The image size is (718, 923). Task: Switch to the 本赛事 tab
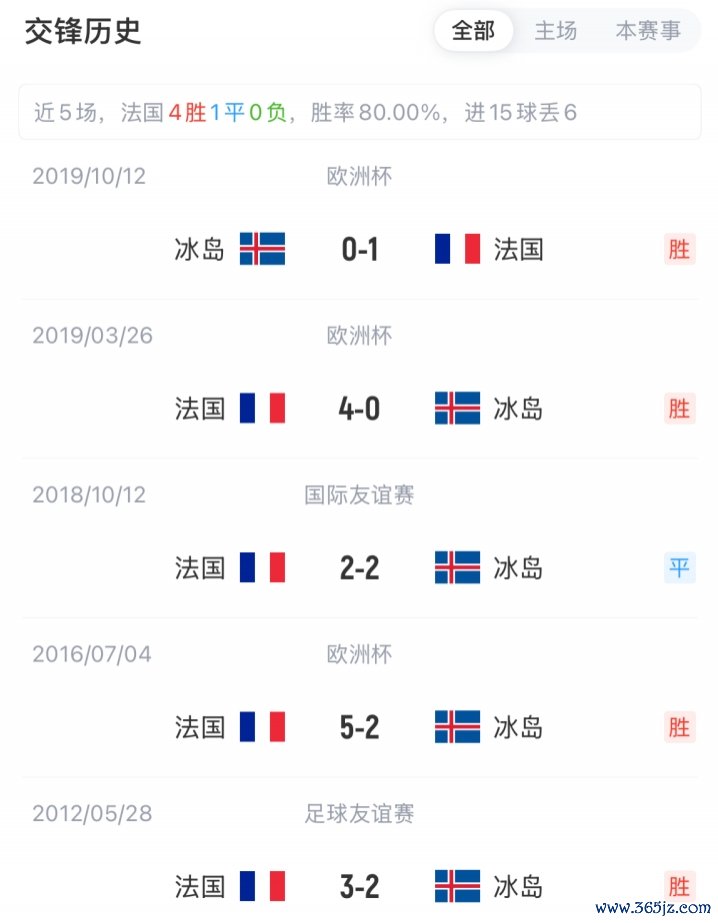pos(648,31)
